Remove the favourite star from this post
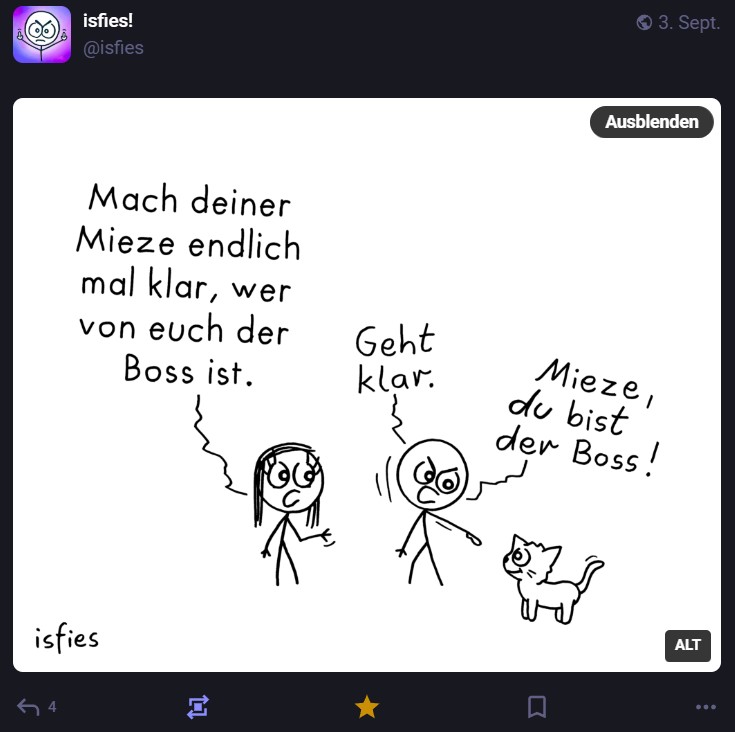The image size is (735, 732). tap(367, 708)
